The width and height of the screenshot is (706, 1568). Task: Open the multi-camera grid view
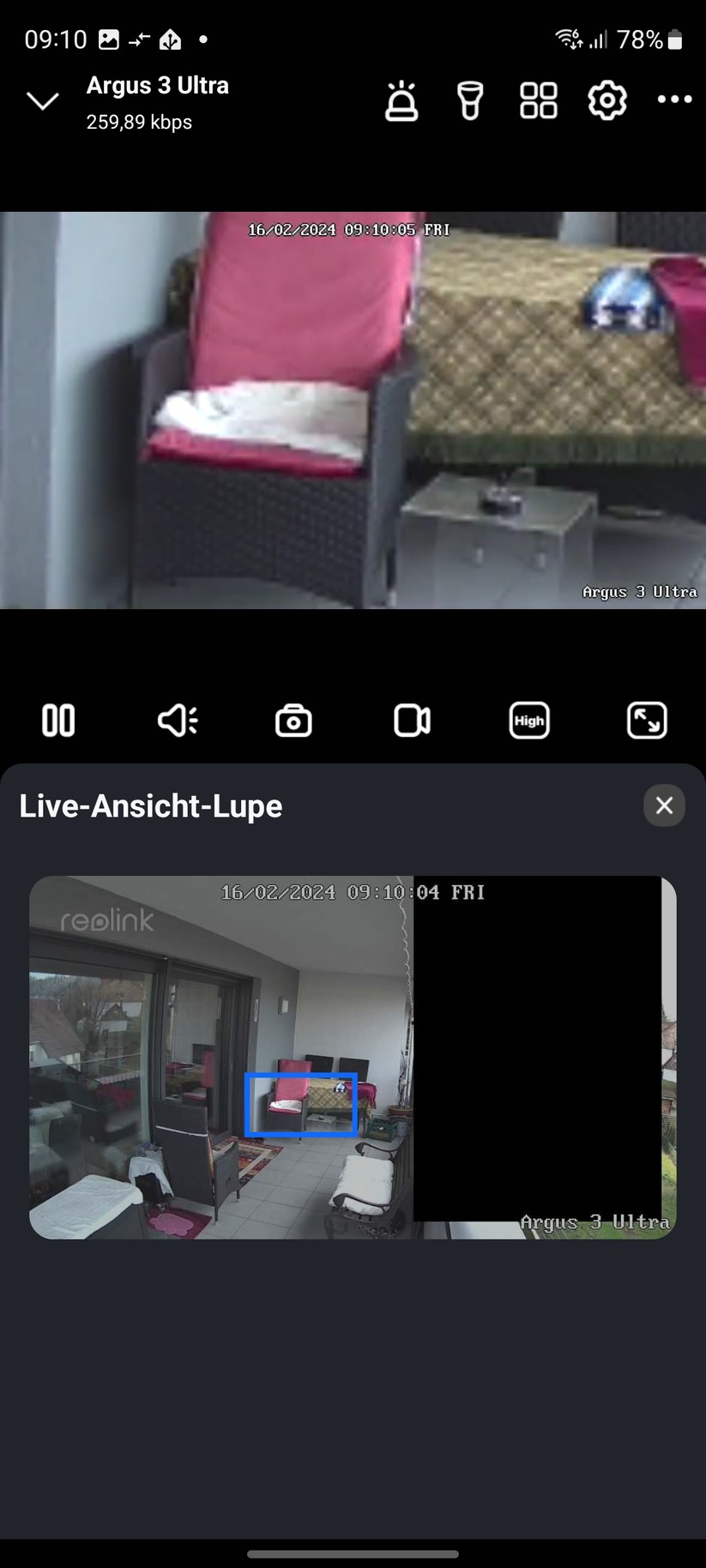(538, 100)
